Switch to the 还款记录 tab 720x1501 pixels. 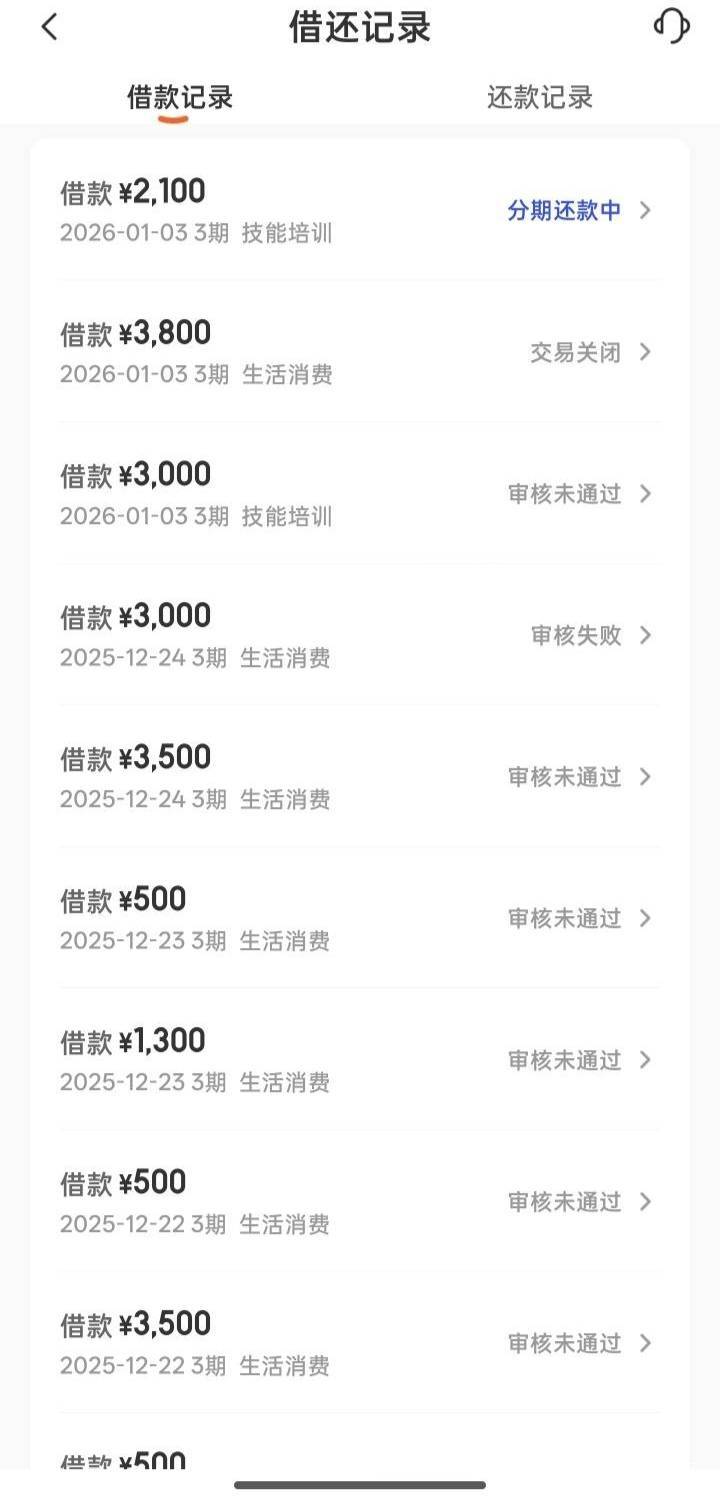[539, 98]
